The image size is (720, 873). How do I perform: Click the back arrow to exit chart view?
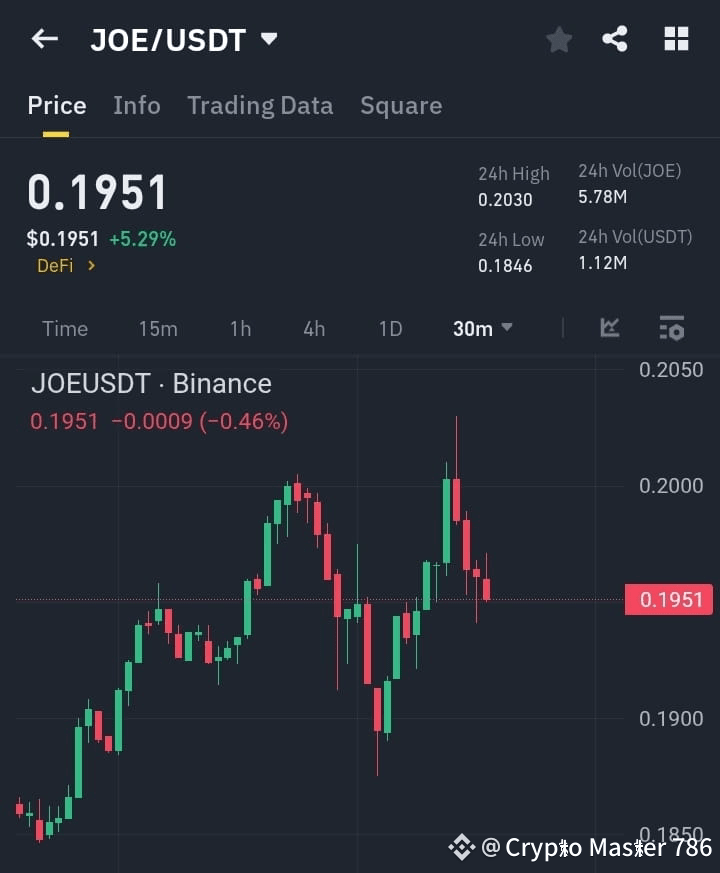[x=43, y=39]
